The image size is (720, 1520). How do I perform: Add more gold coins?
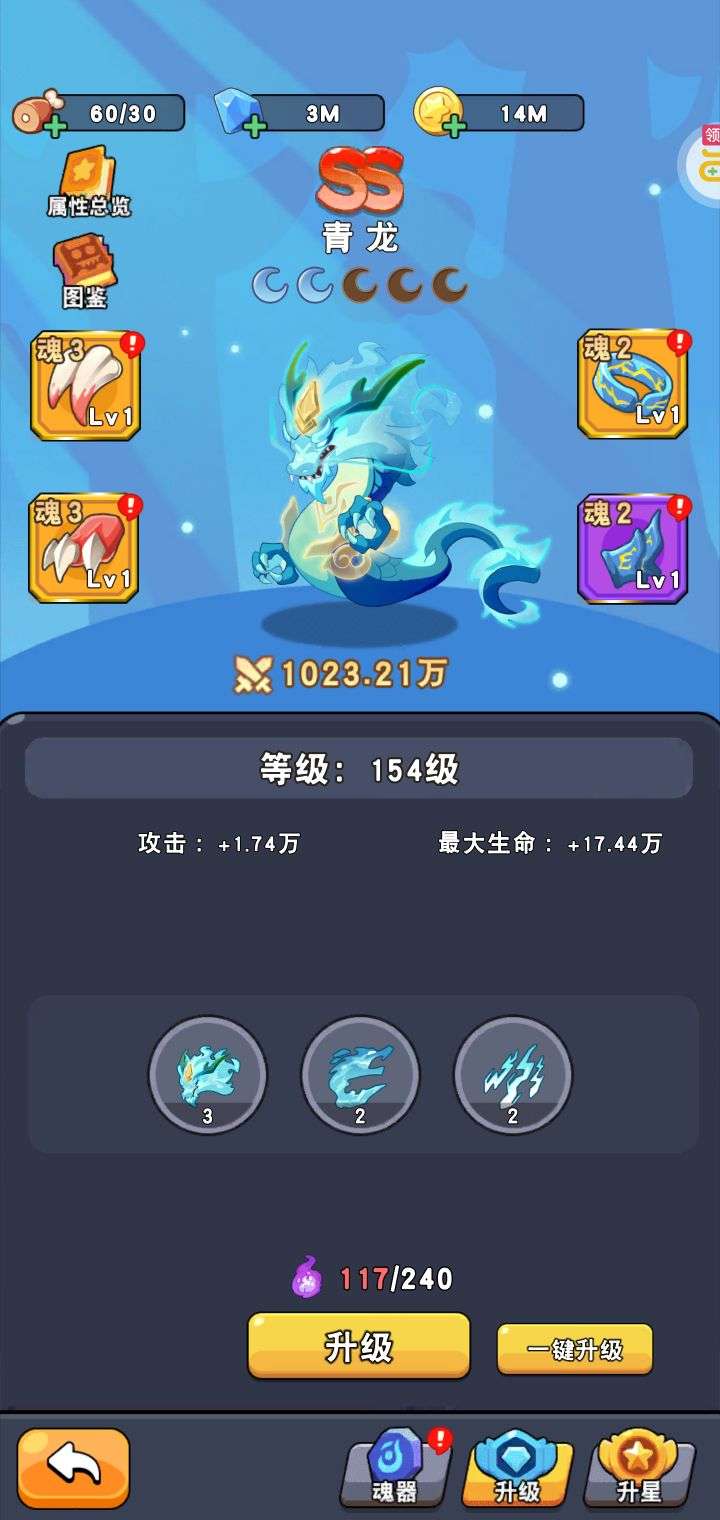(454, 127)
